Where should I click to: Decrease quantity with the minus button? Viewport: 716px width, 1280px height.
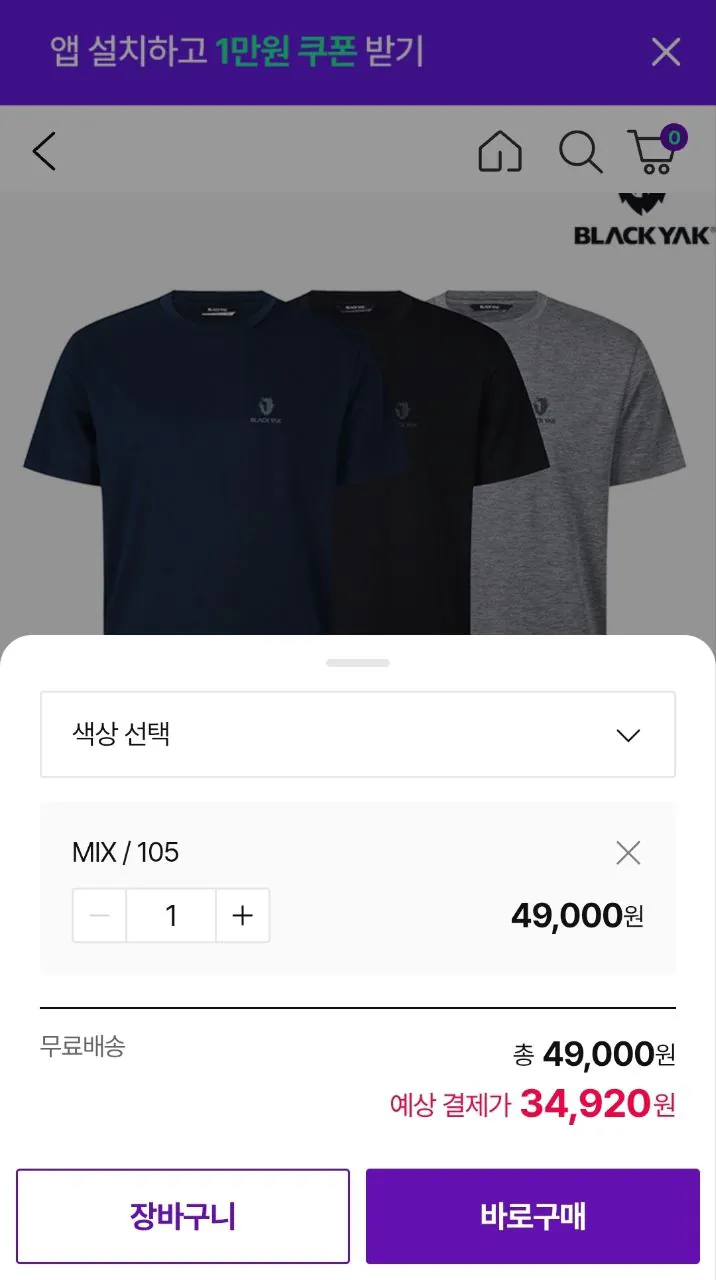(100, 915)
